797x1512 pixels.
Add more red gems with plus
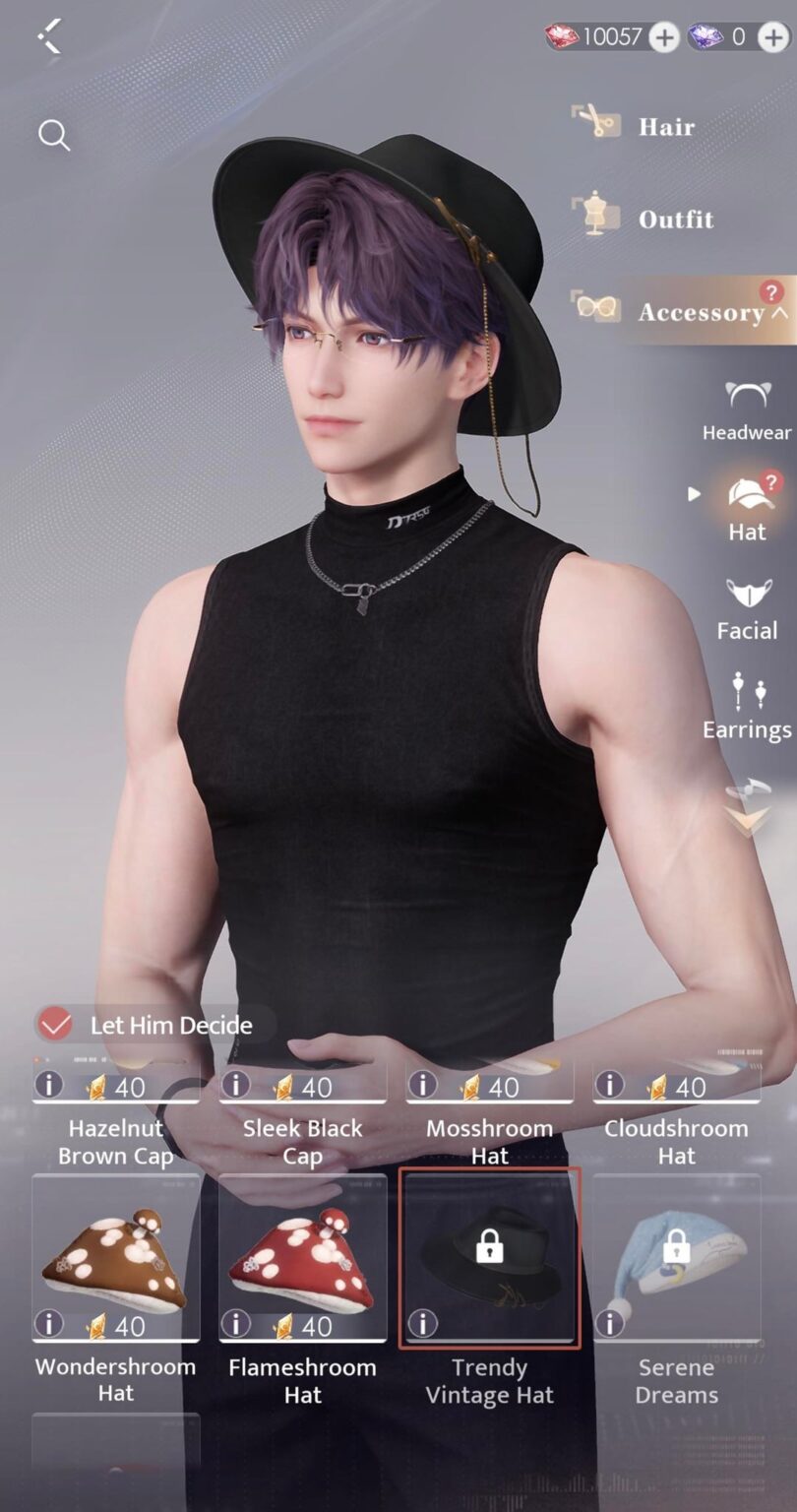point(664,37)
